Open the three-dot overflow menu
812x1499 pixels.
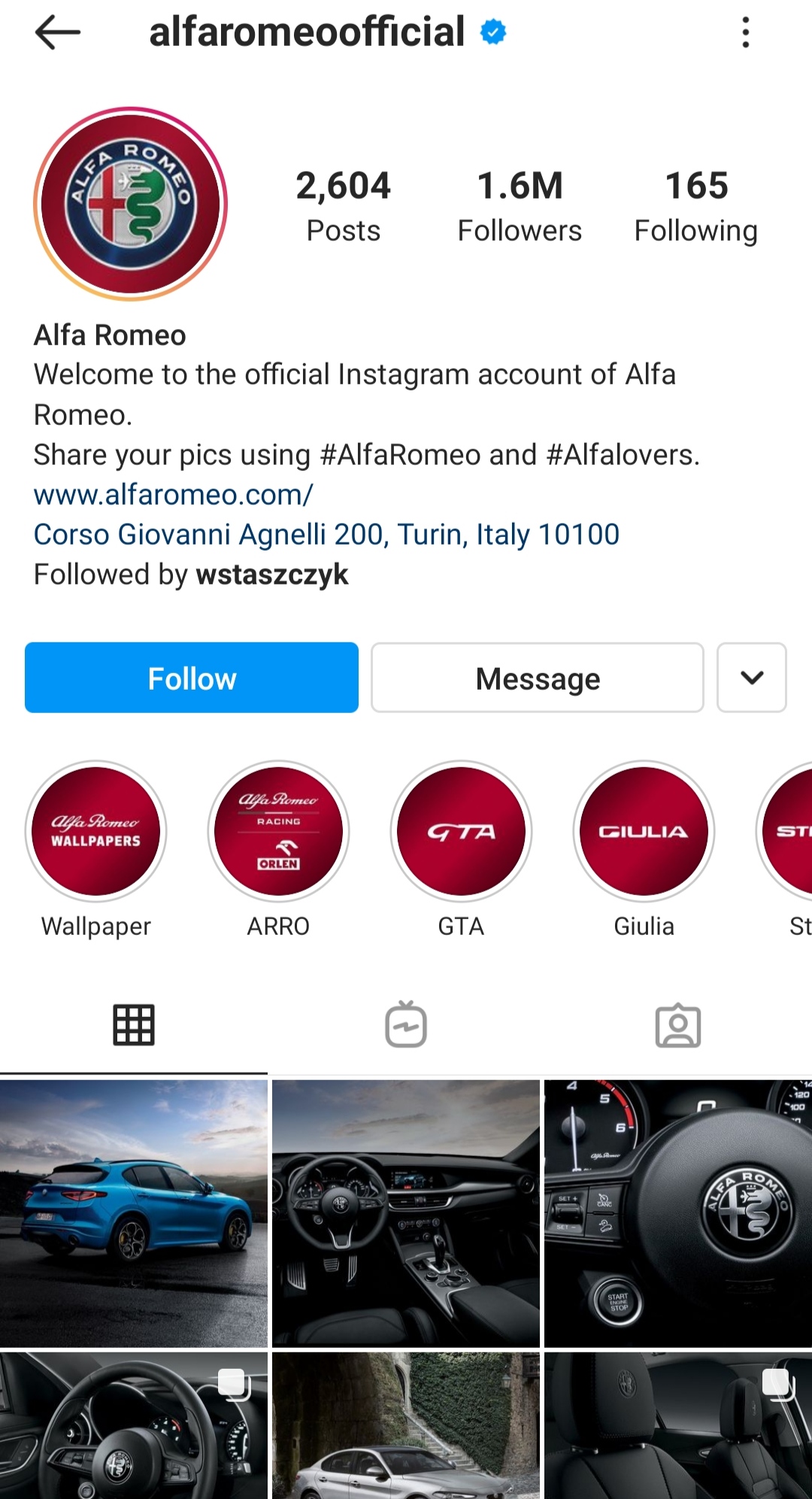745,33
